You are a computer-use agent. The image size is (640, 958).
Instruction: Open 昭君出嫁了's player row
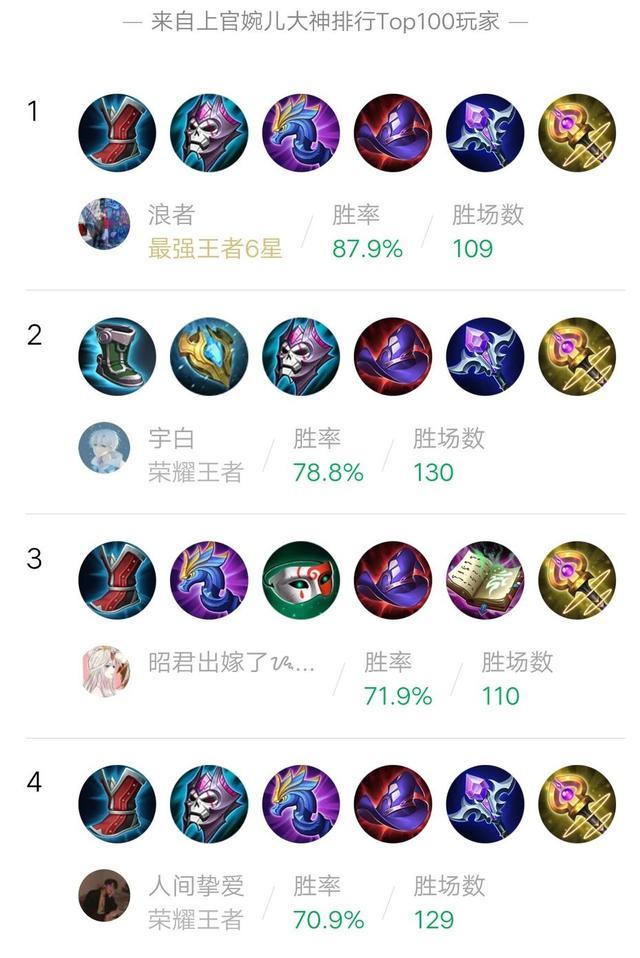tap(232, 662)
